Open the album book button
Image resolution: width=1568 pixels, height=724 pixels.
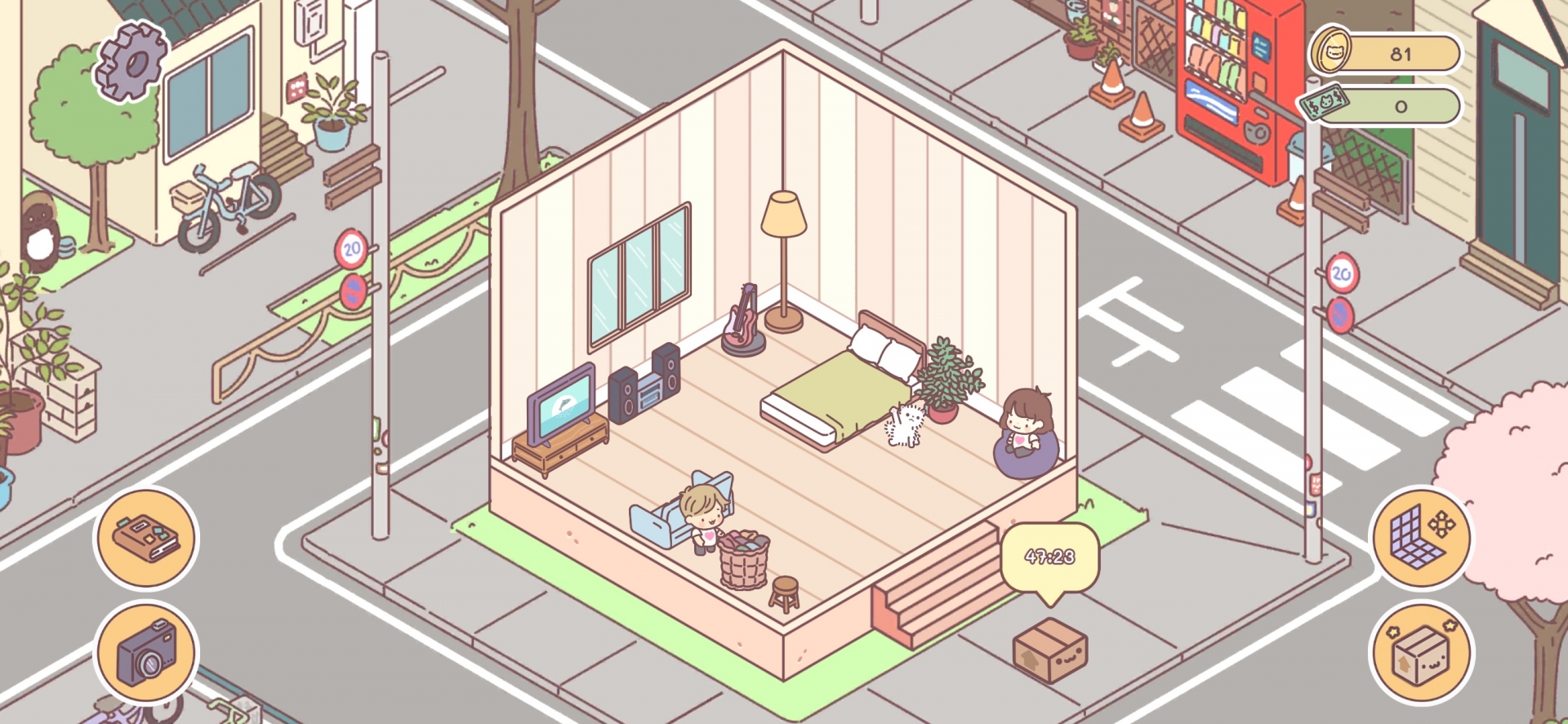click(x=146, y=539)
